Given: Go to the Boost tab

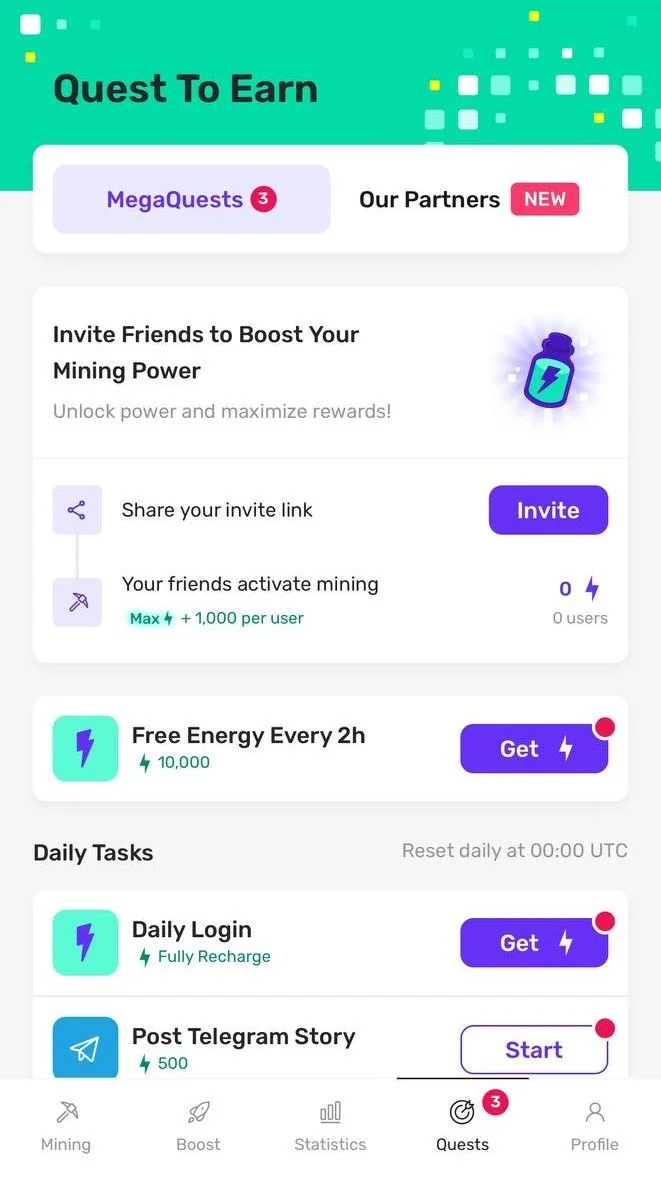Looking at the screenshot, I should coord(198,1127).
